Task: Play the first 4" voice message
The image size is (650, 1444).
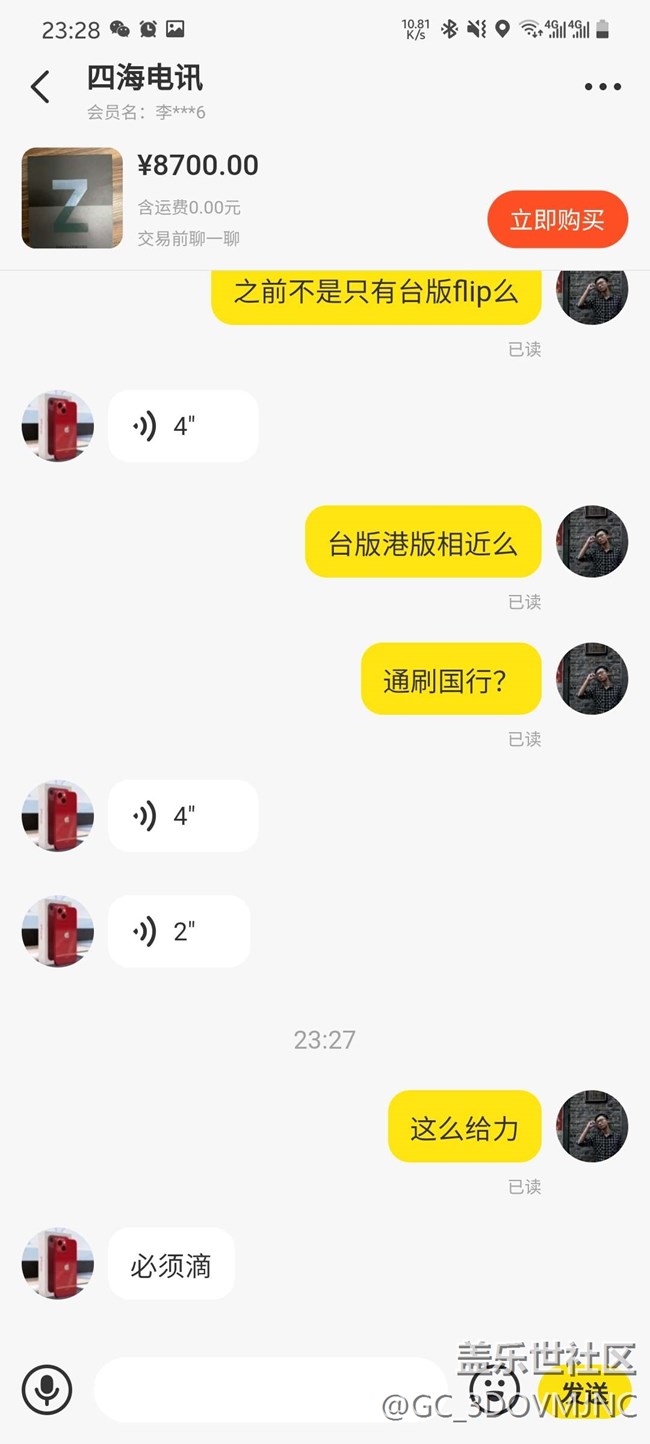Action: 183,426
